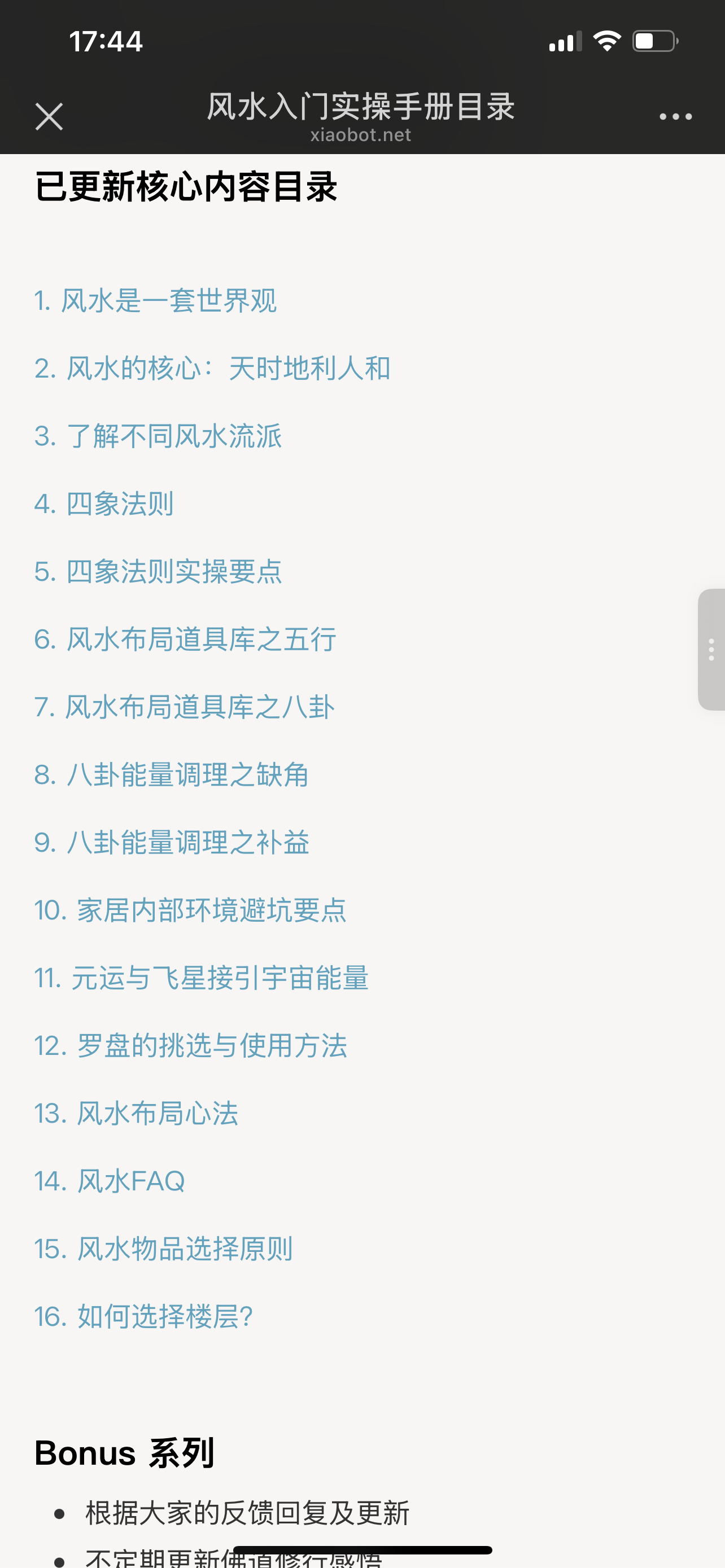
Task: Open chapter 14 风水FAQ
Action: pos(110,1181)
